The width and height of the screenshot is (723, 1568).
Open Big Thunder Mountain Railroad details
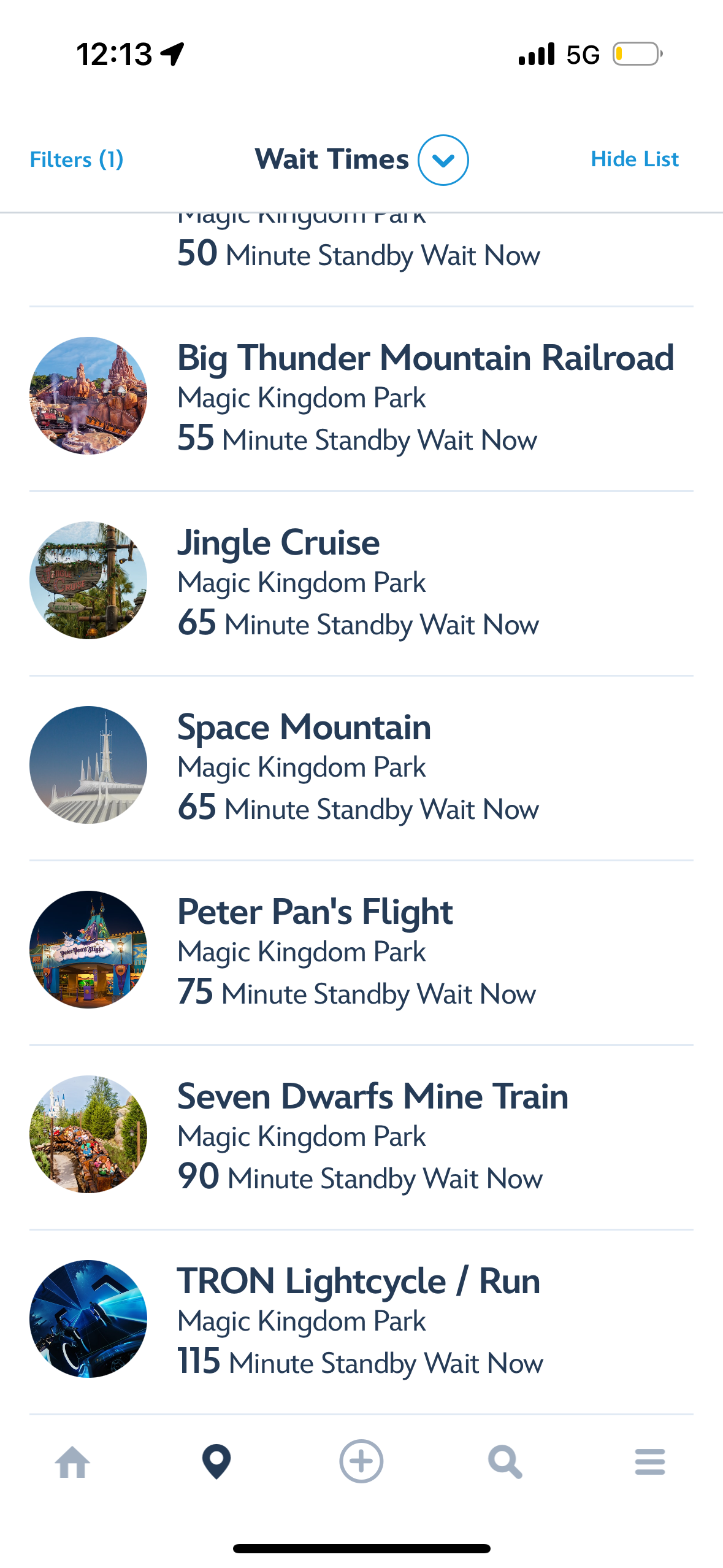tap(361, 399)
